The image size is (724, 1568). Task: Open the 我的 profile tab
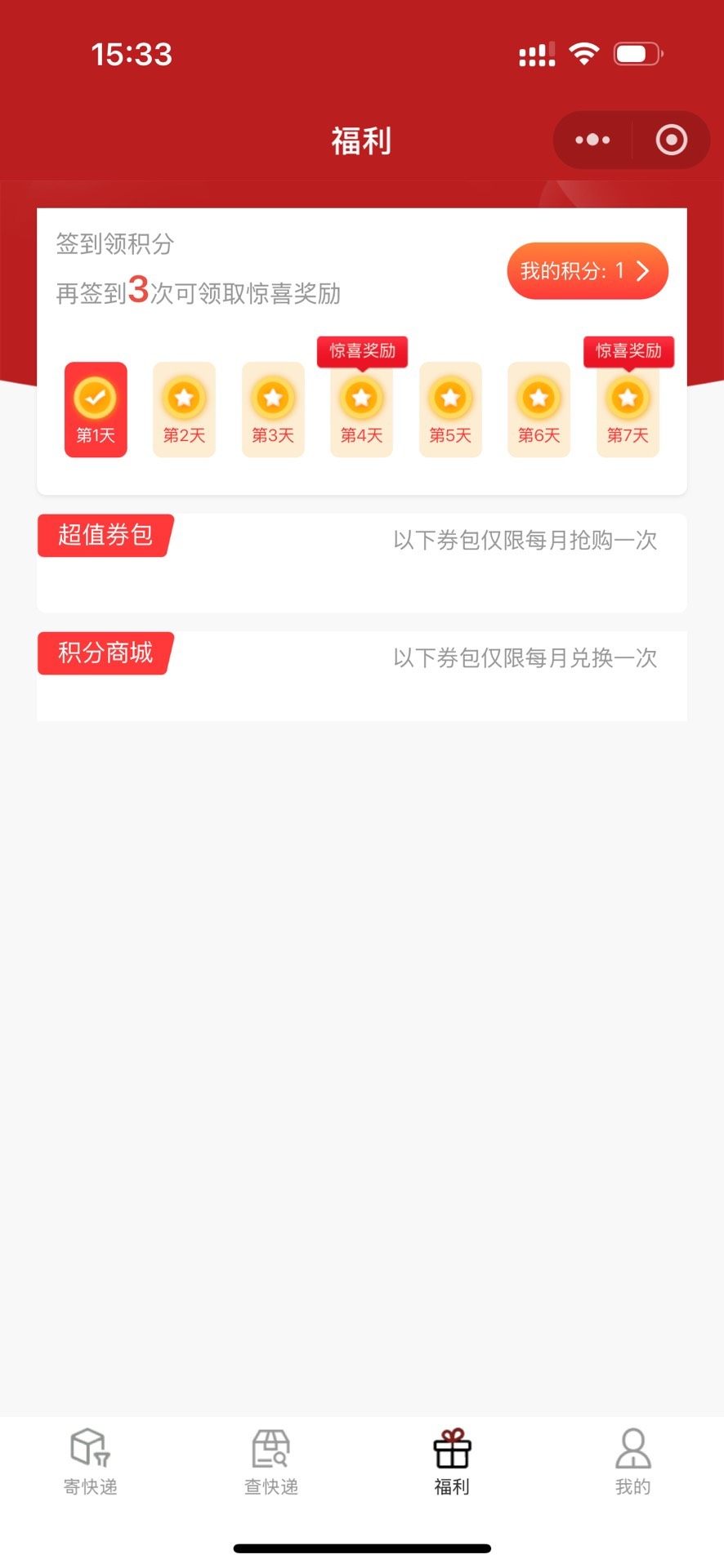[632, 1462]
